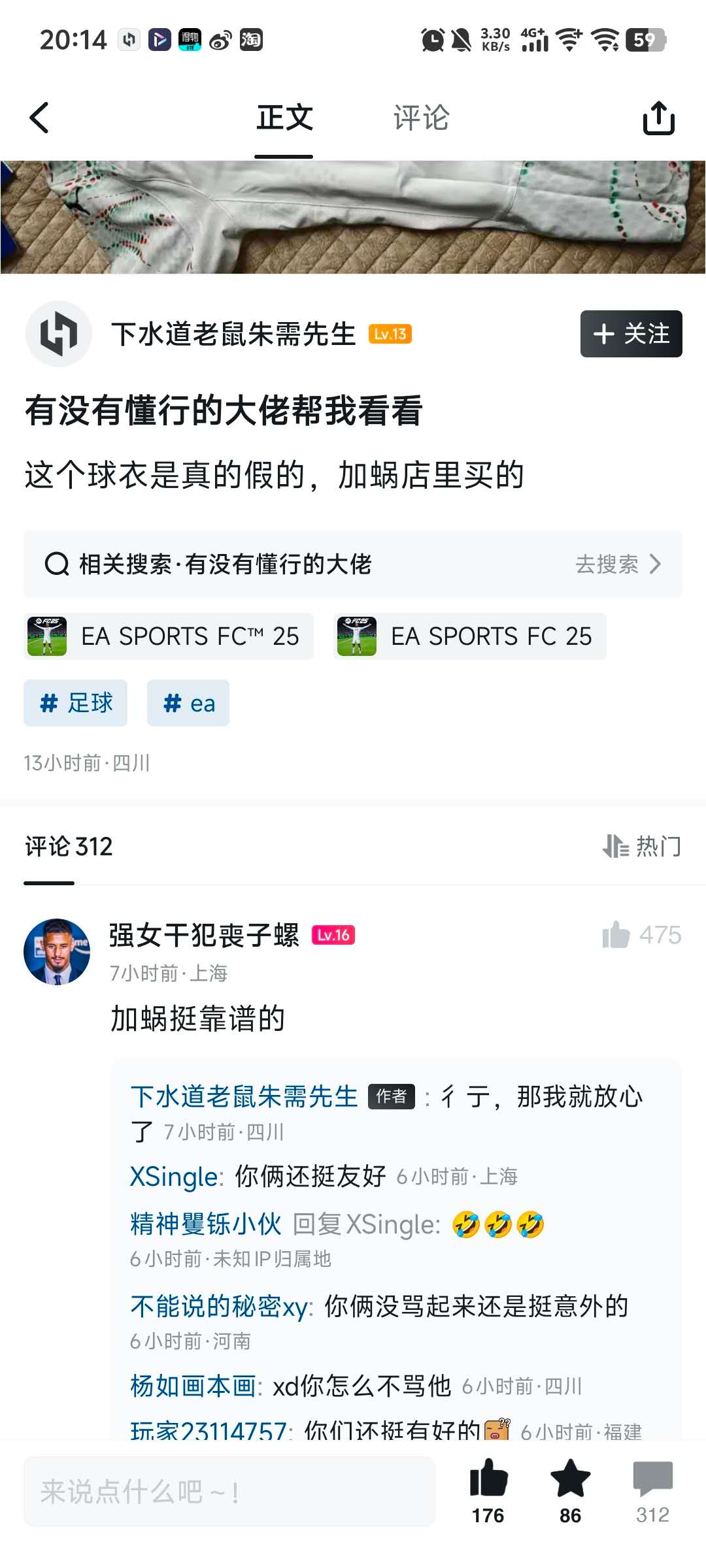Follow author with the 关注 button
Screen dimensions: 706x1568
tap(631, 334)
